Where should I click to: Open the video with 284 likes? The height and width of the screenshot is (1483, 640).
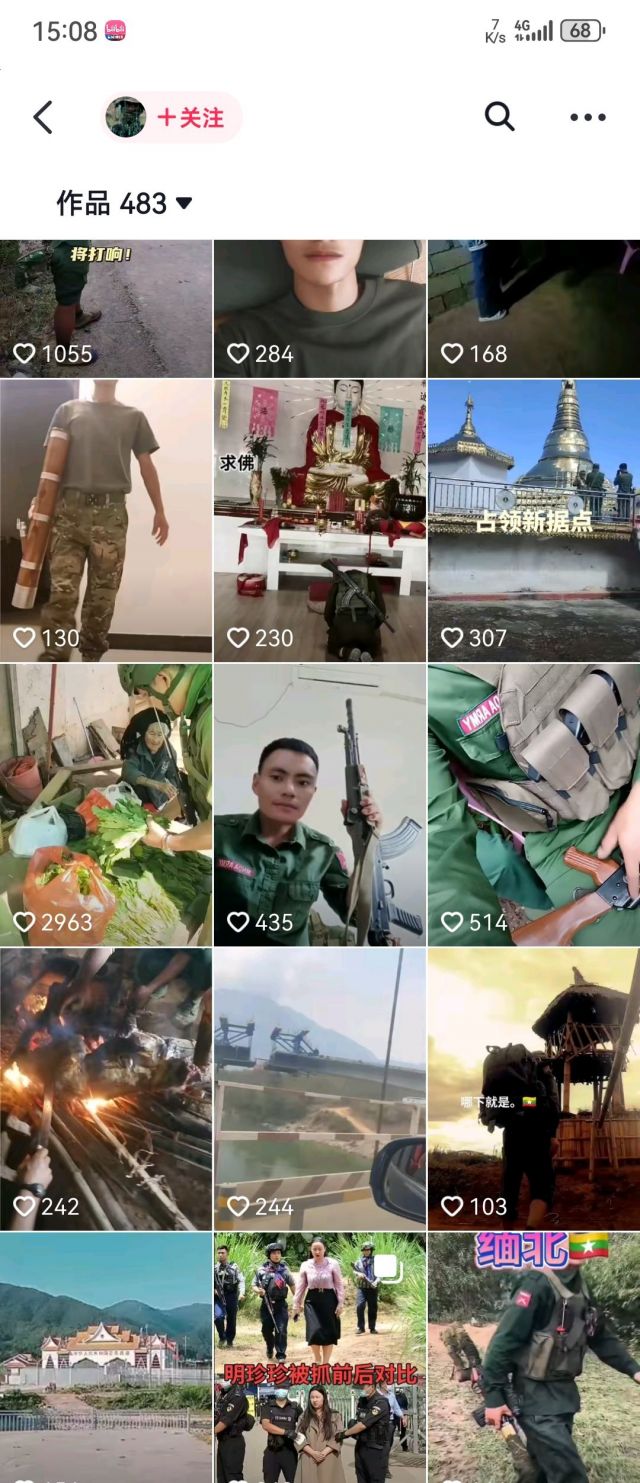point(320,308)
